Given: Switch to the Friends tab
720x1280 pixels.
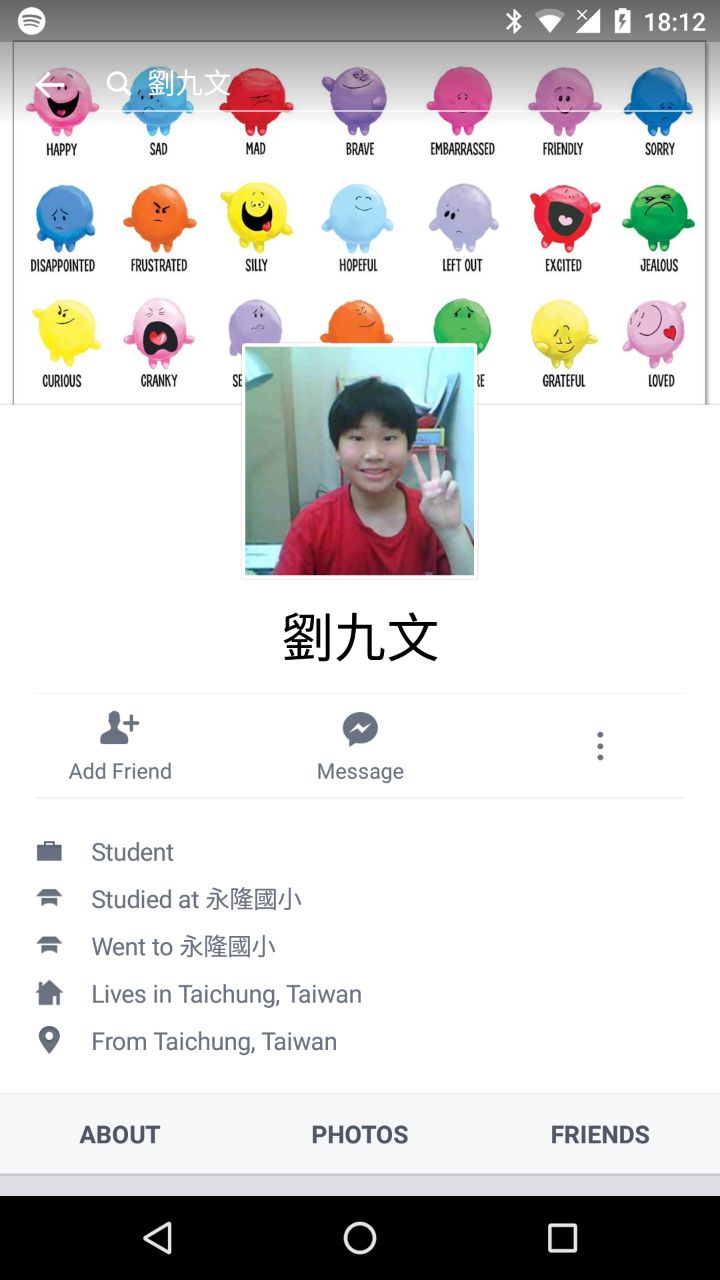Looking at the screenshot, I should [x=600, y=1134].
